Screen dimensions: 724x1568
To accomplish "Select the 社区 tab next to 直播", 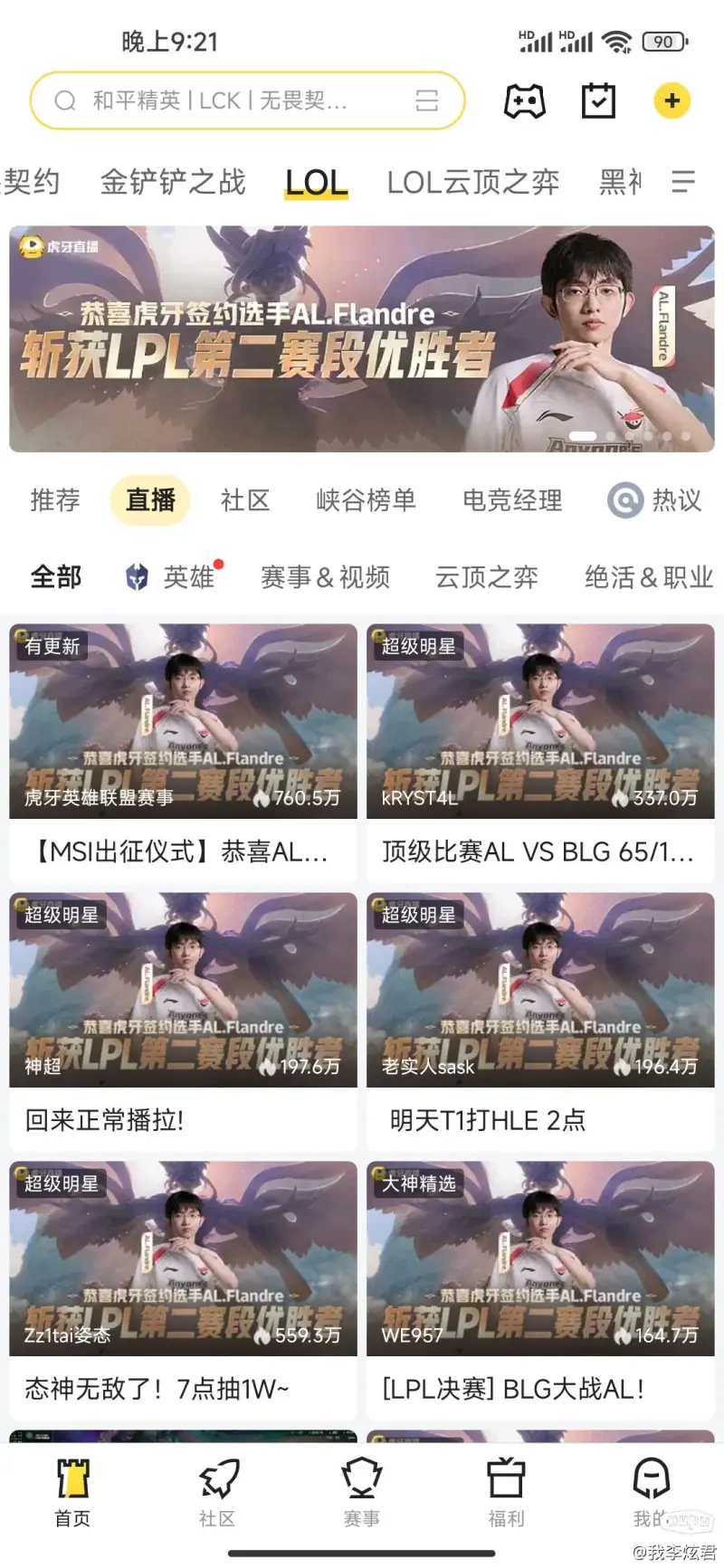I will [x=245, y=500].
